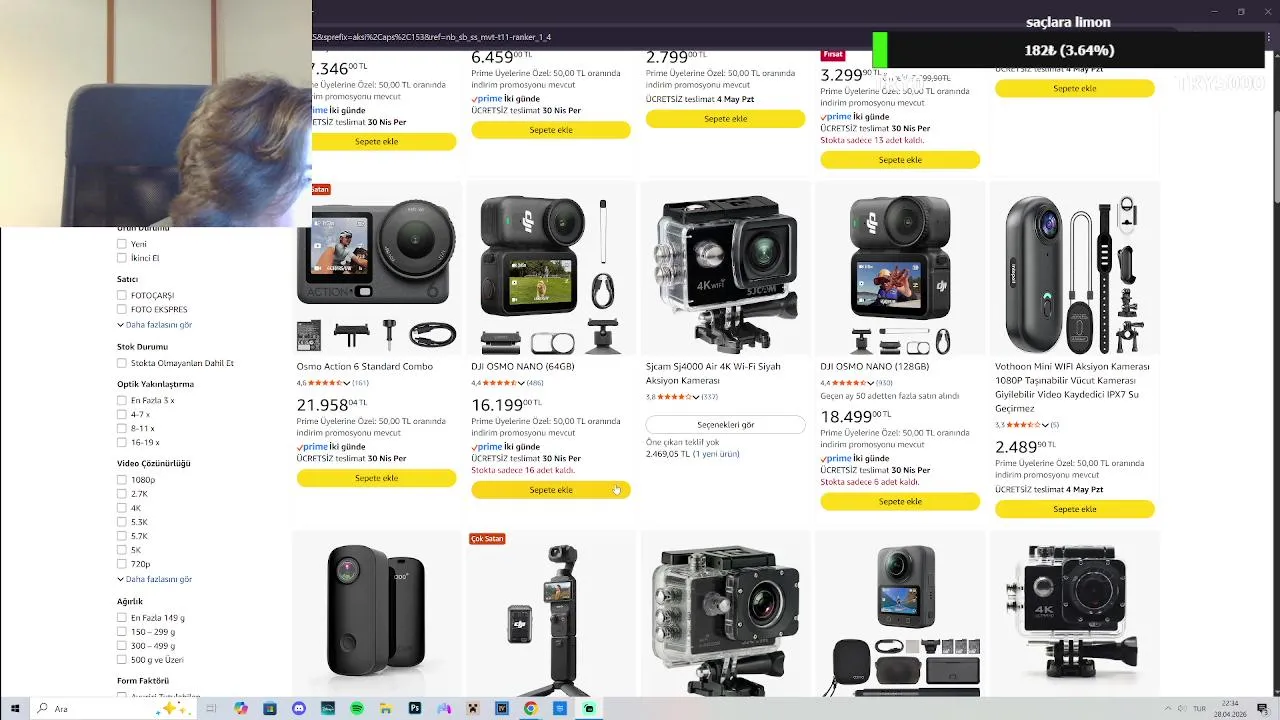Check the Yeni condition filter
Viewport: 1280px width, 720px height.
122,244
